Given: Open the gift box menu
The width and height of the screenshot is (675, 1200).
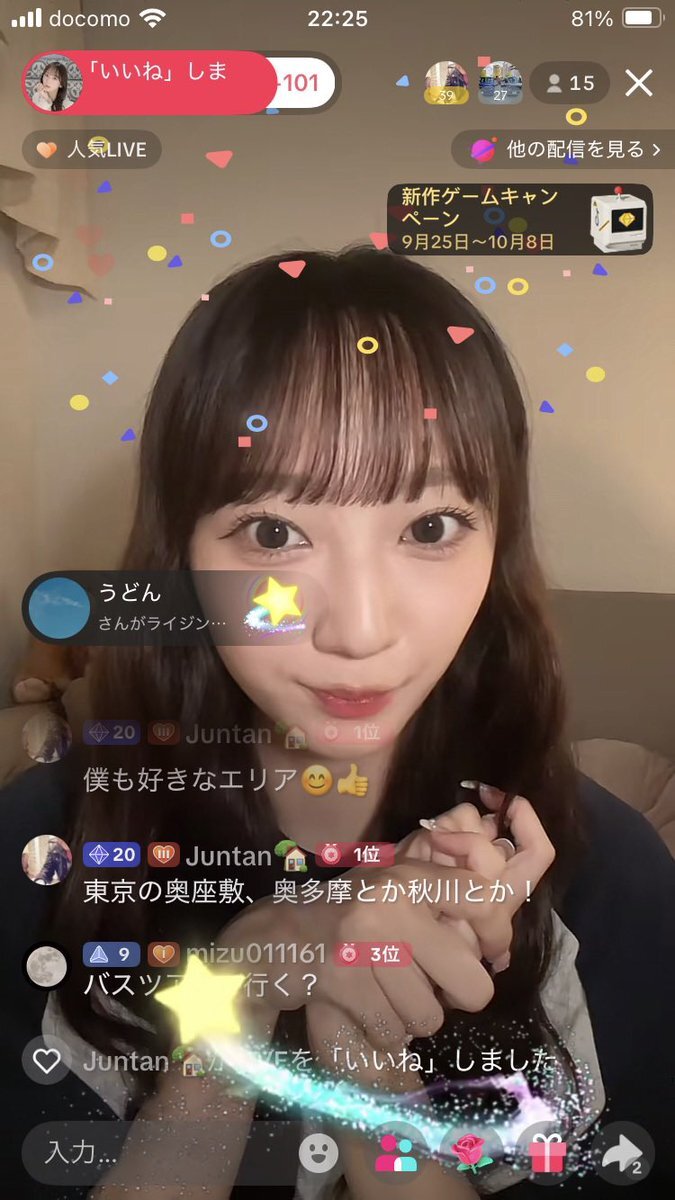Looking at the screenshot, I should [547, 1153].
